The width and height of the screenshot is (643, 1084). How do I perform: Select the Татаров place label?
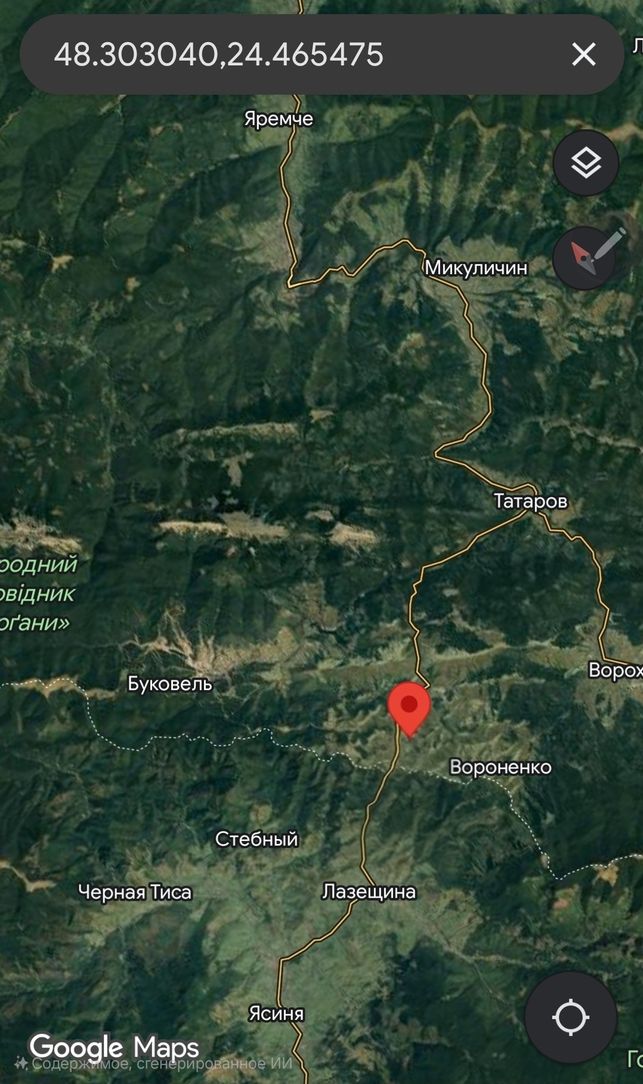click(x=530, y=501)
